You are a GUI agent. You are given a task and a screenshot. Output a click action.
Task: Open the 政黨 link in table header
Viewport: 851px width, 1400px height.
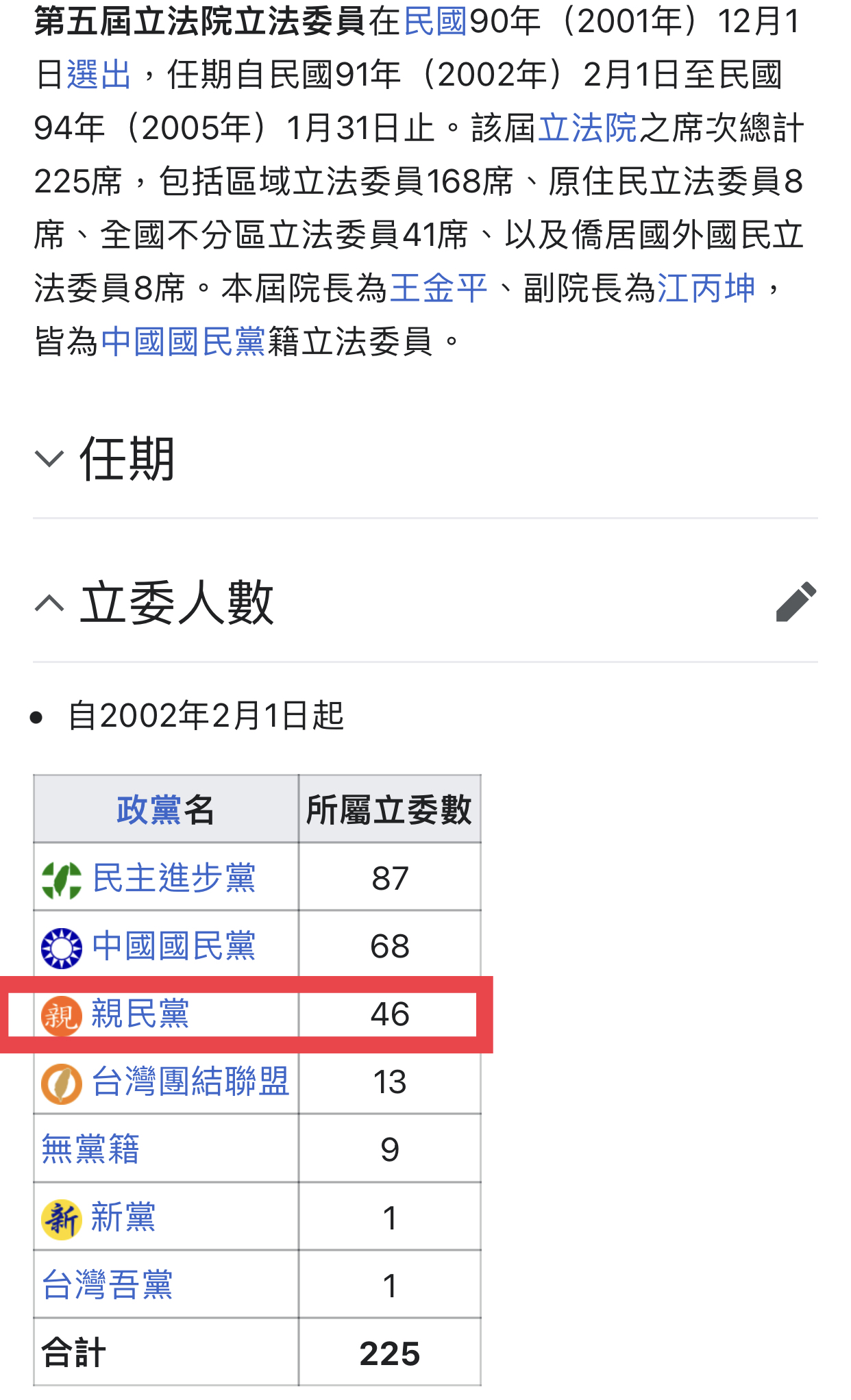pos(149,810)
